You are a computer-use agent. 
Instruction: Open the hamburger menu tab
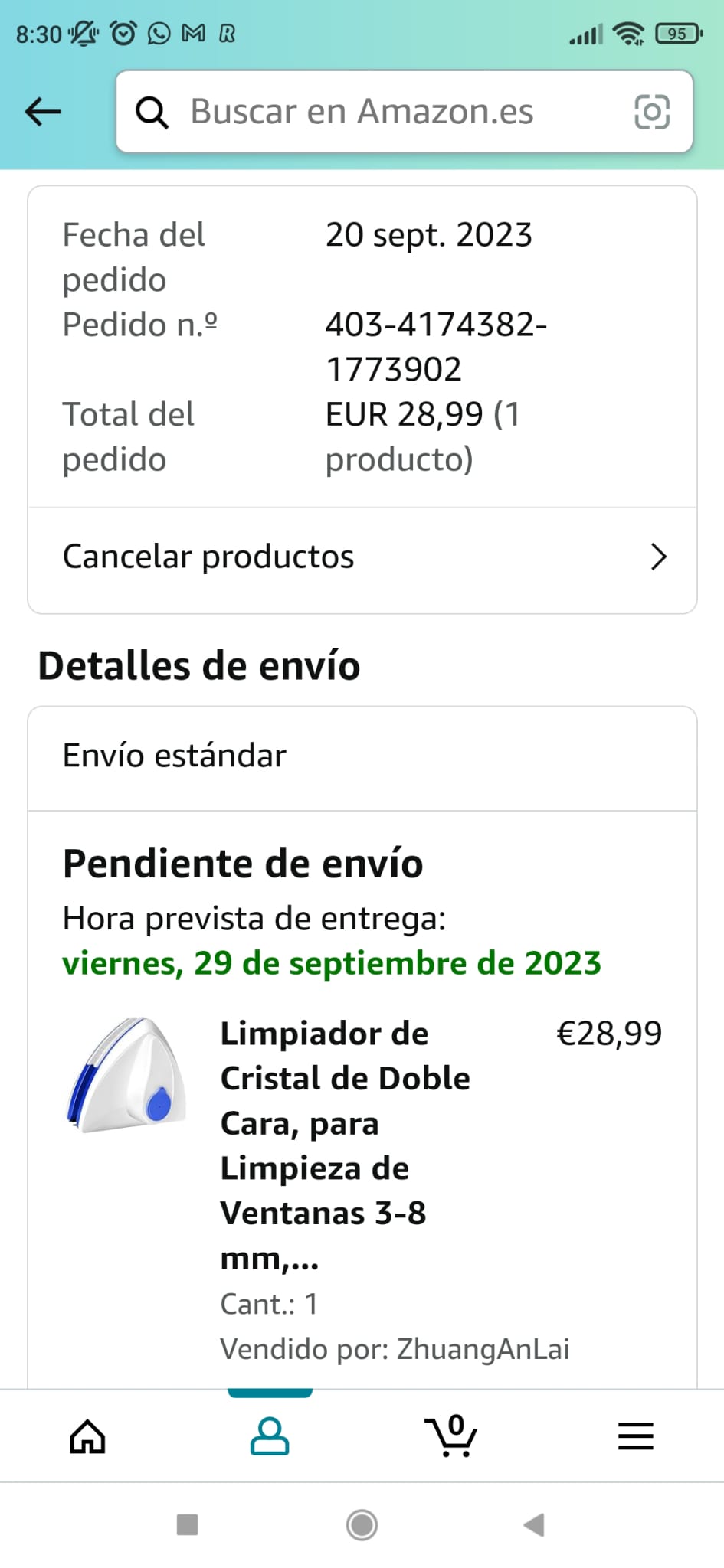[x=635, y=1436]
